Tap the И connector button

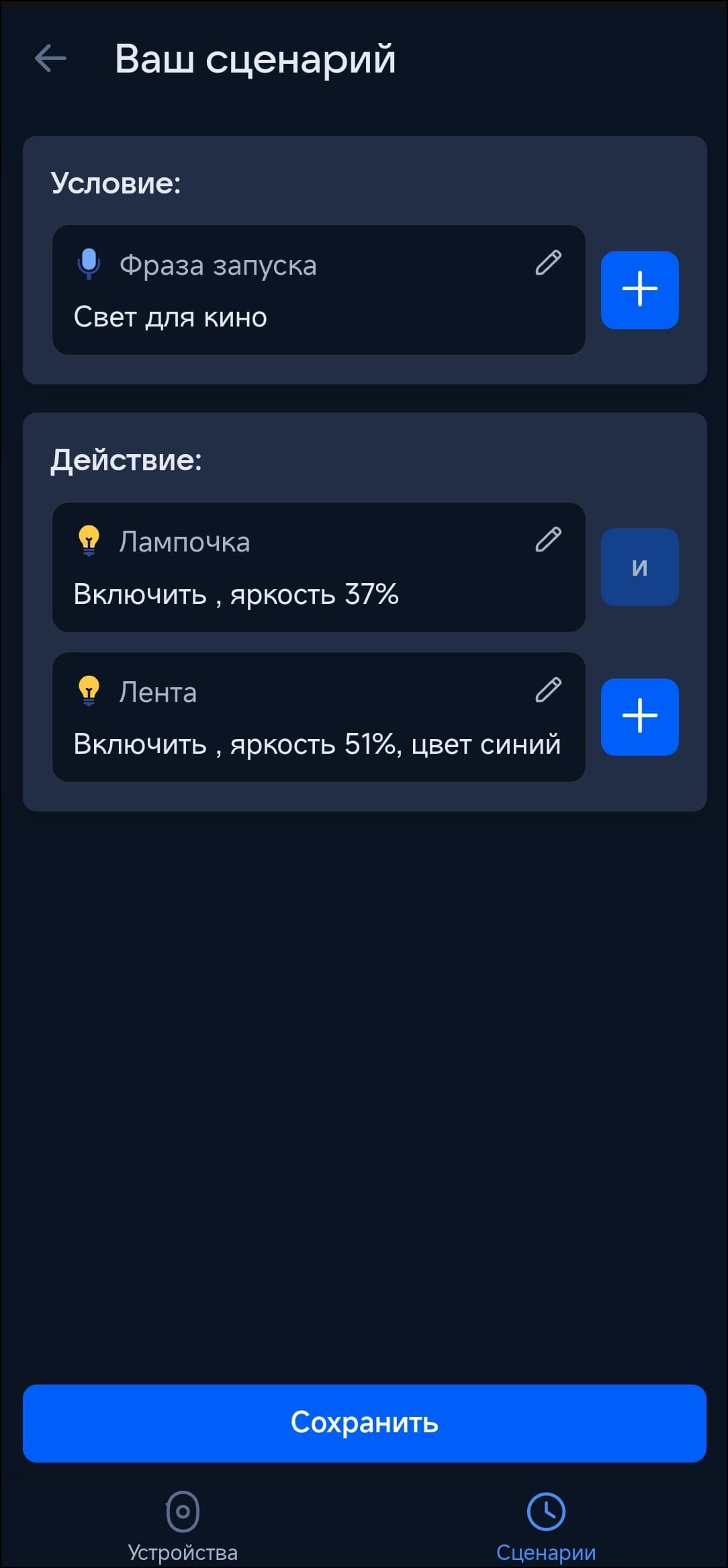pos(639,567)
